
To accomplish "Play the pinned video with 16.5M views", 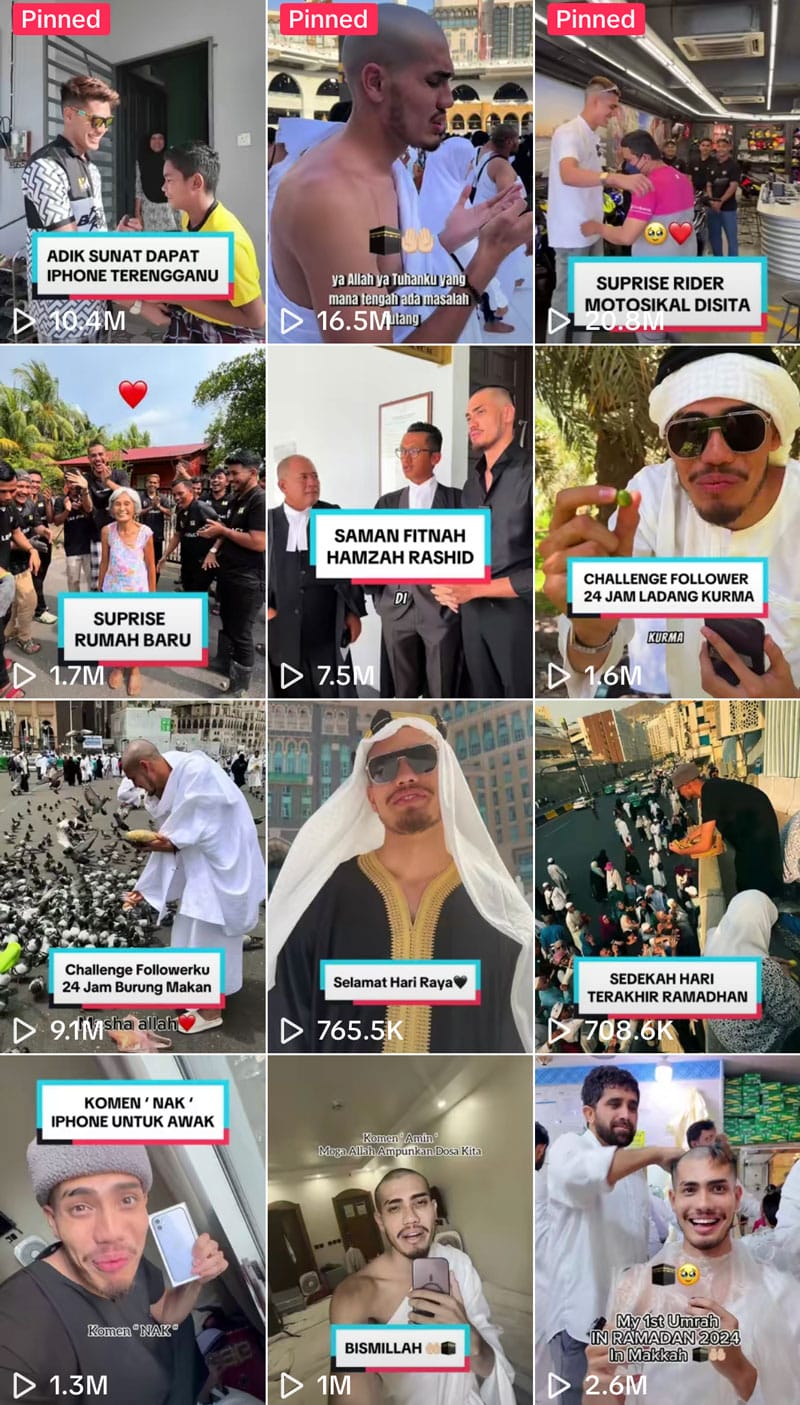I will [400, 172].
